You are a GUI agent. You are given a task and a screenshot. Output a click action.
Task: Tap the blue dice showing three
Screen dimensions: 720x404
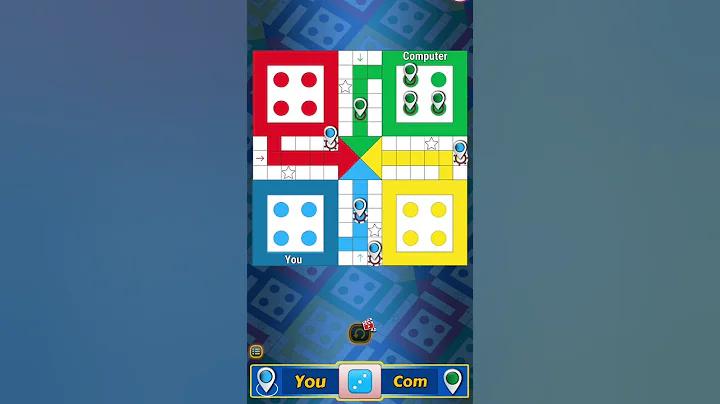tap(359, 381)
